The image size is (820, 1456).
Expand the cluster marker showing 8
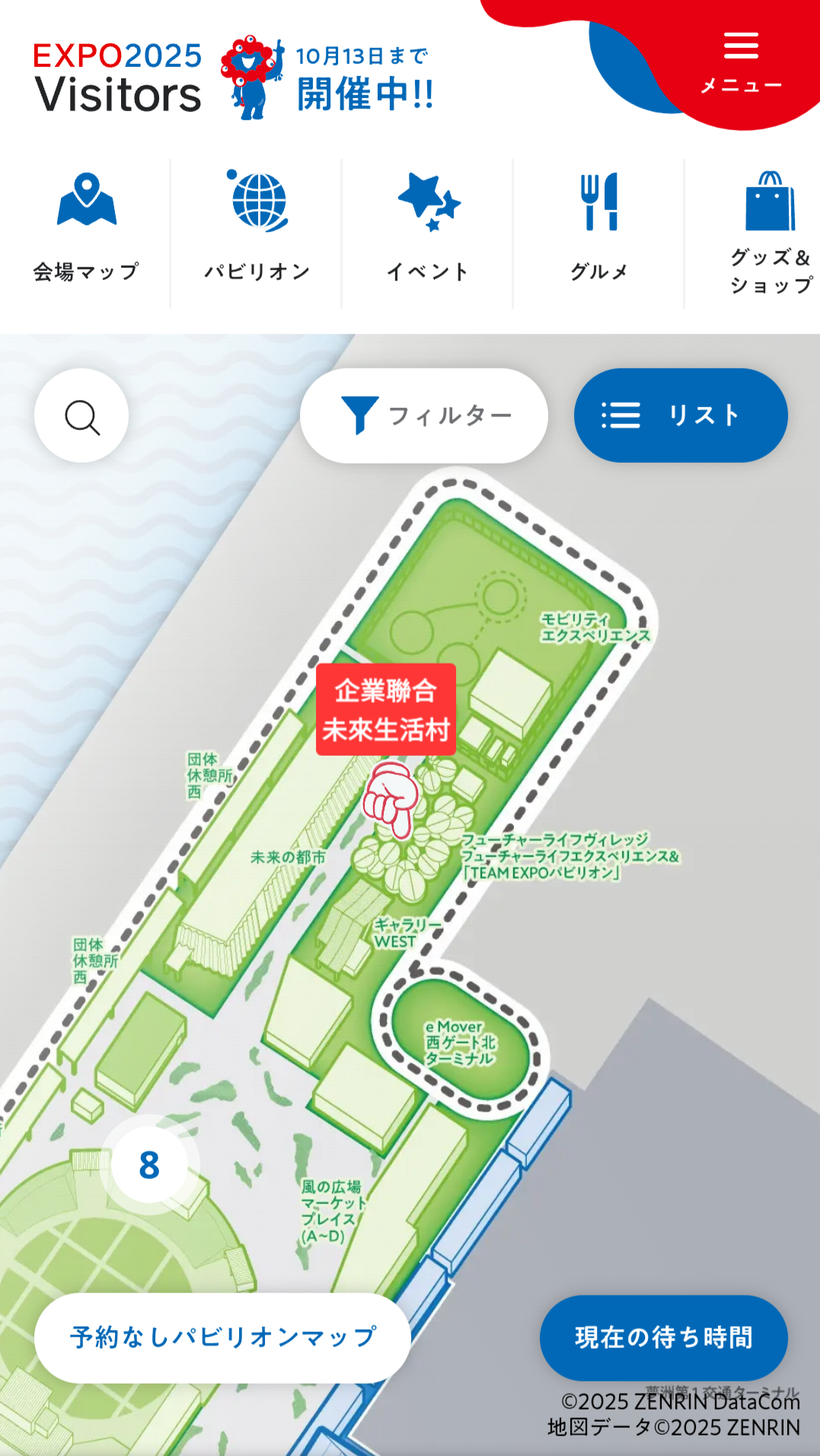click(x=149, y=1164)
